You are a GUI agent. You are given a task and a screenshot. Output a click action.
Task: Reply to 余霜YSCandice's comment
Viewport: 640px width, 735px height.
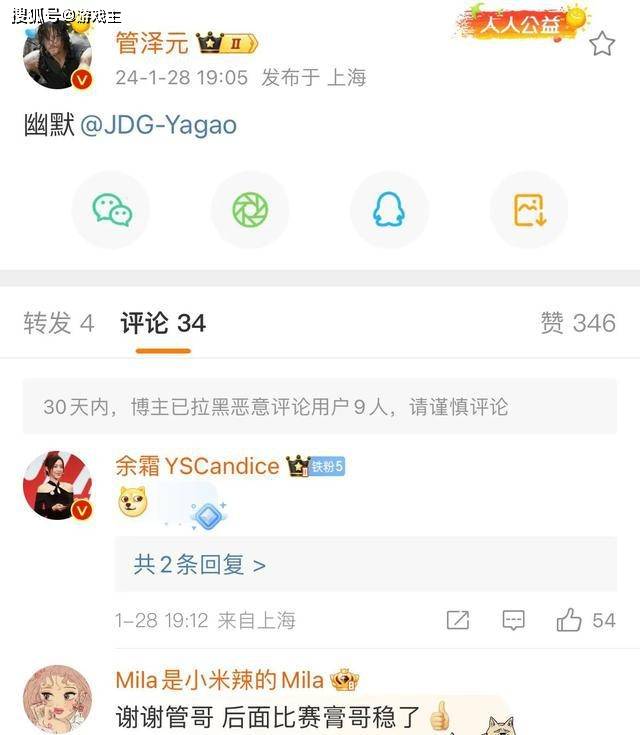[513, 620]
